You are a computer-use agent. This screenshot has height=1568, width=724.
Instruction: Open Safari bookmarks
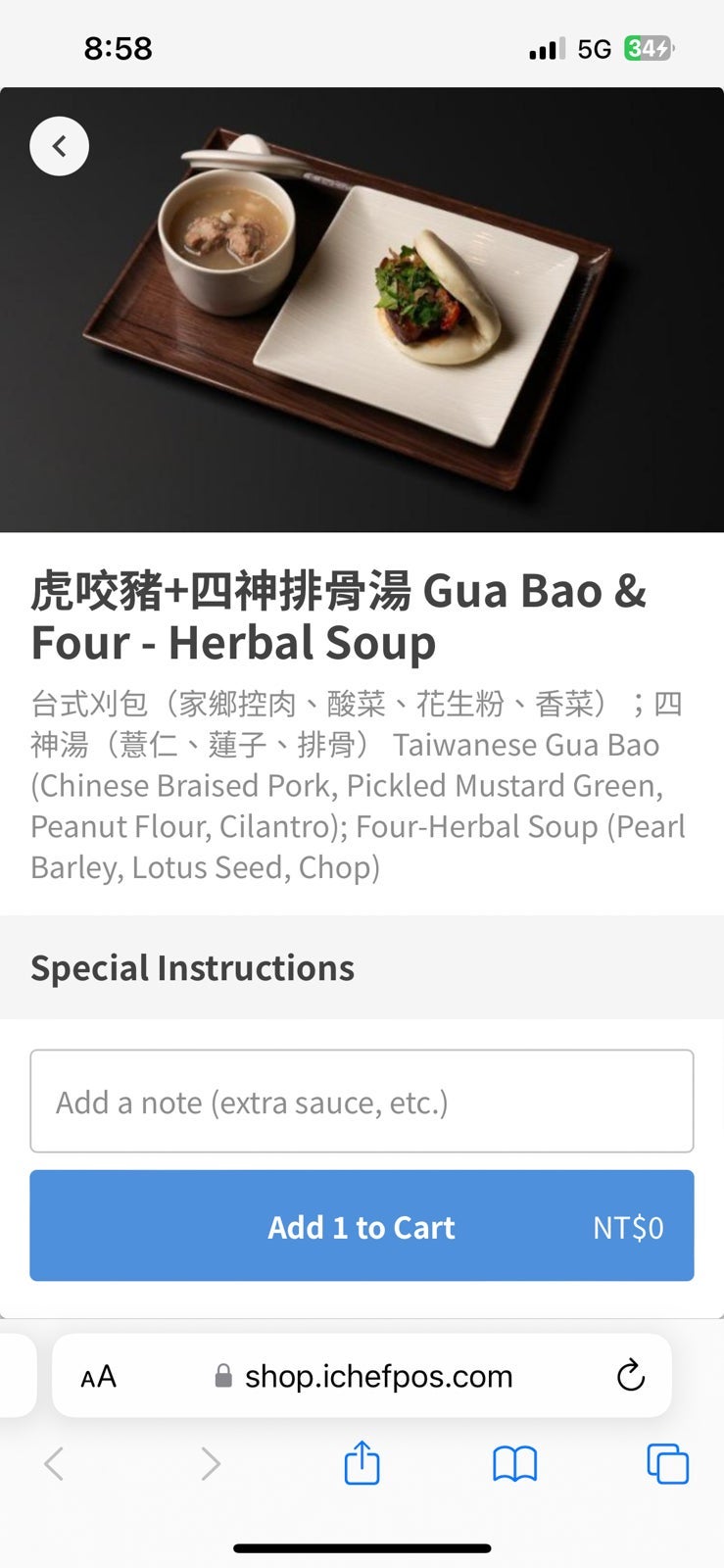514,1464
